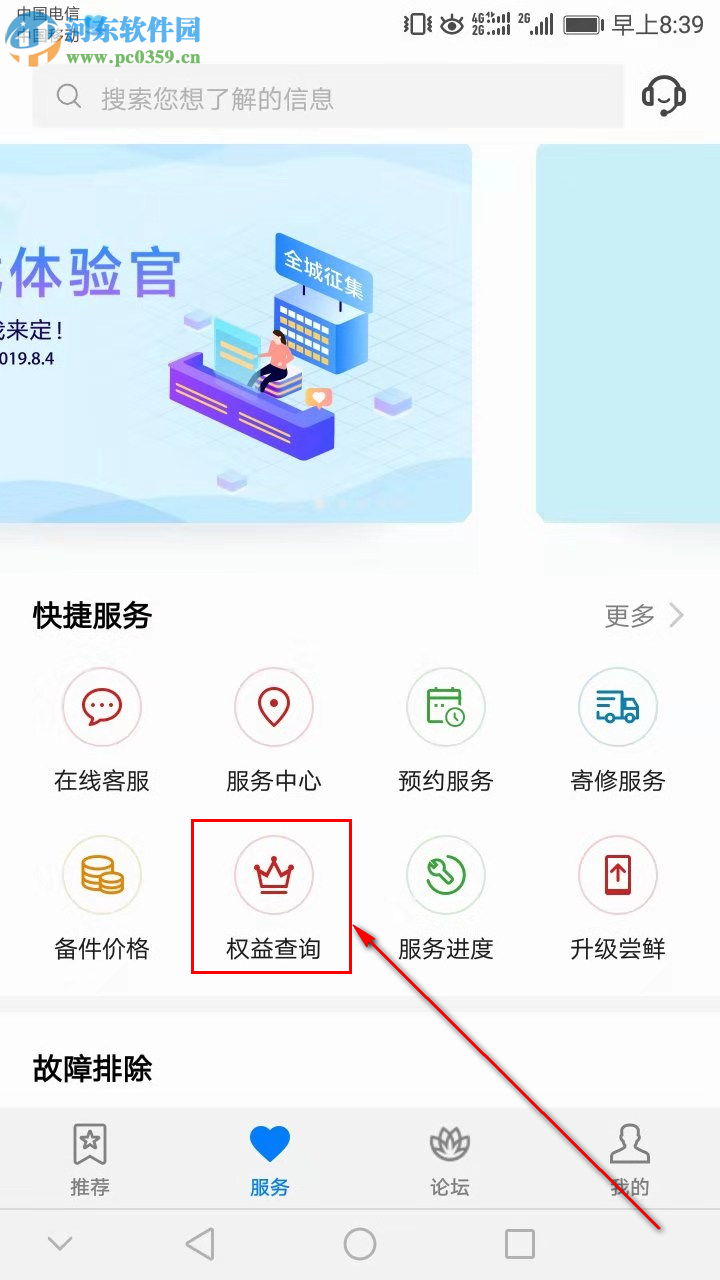The image size is (720, 1280).
Task: Open the 论坛 forum tab
Action: pos(449,1158)
